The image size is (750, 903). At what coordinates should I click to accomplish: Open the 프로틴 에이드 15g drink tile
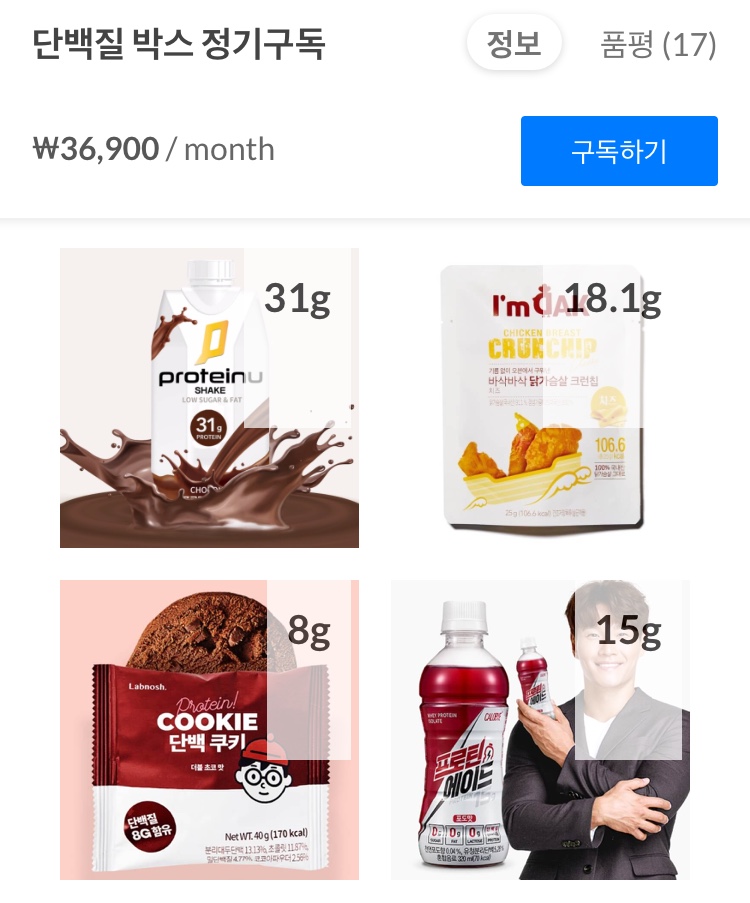point(540,730)
